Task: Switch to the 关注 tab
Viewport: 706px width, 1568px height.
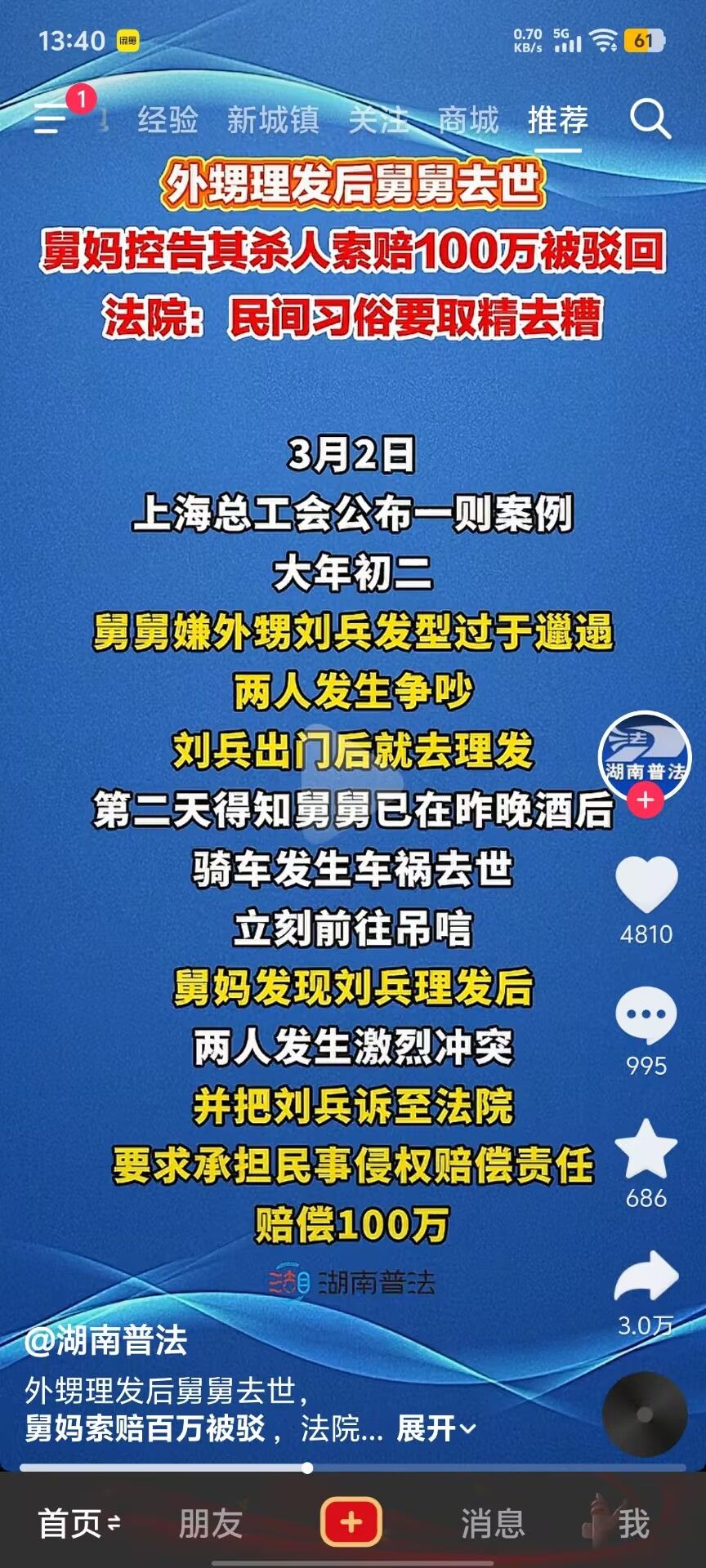Action: pos(378,120)
